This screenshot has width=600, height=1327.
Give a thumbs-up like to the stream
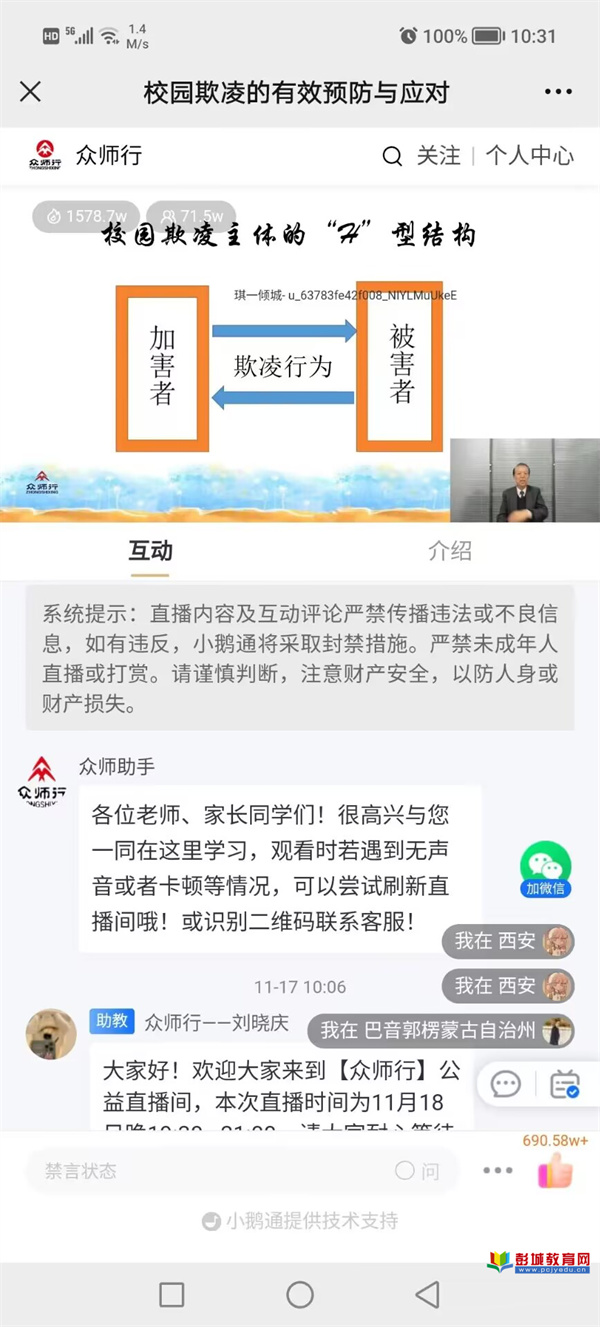556,1171
